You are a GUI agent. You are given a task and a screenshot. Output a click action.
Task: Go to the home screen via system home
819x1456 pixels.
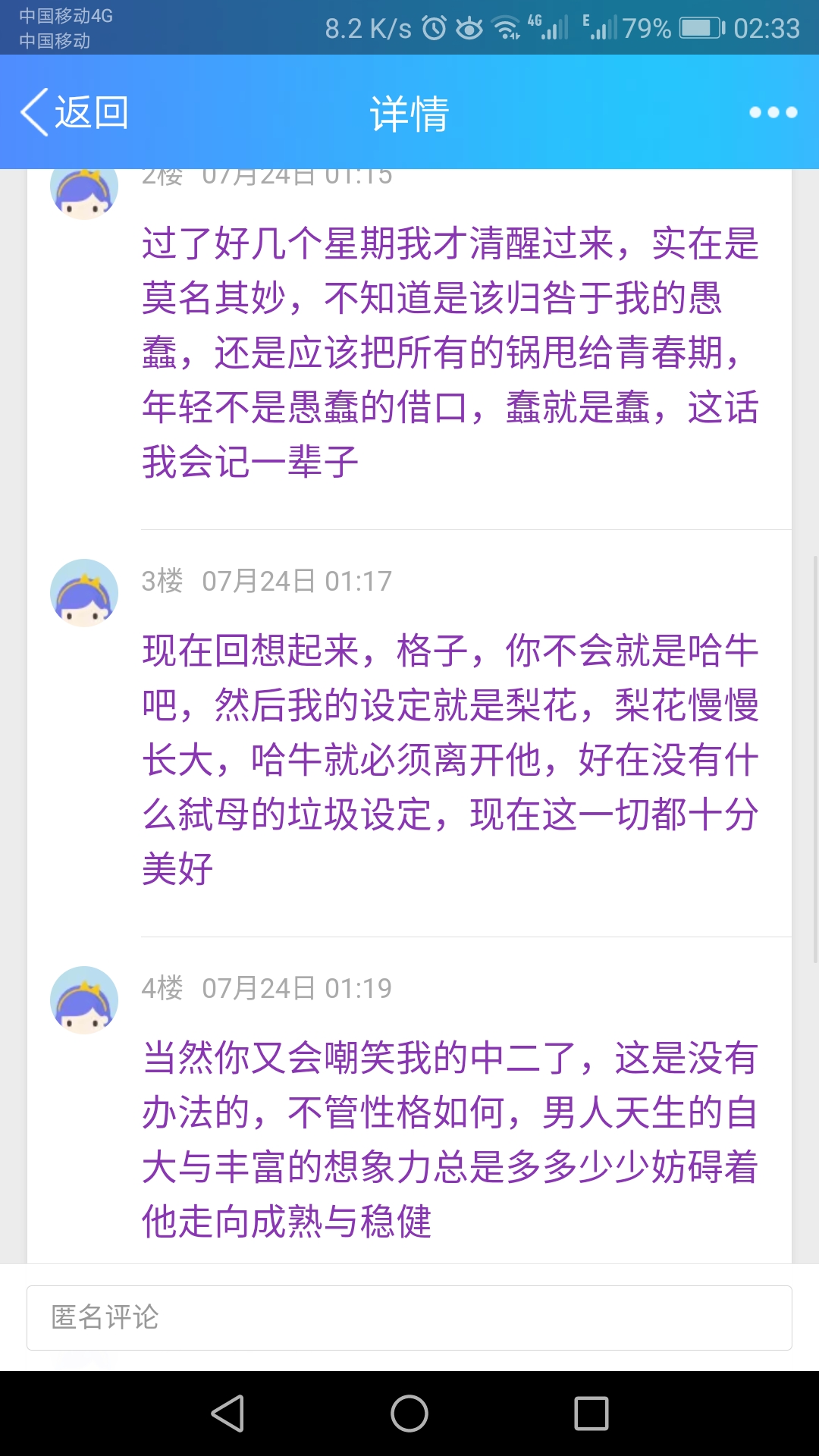(x=409, y=1414)
